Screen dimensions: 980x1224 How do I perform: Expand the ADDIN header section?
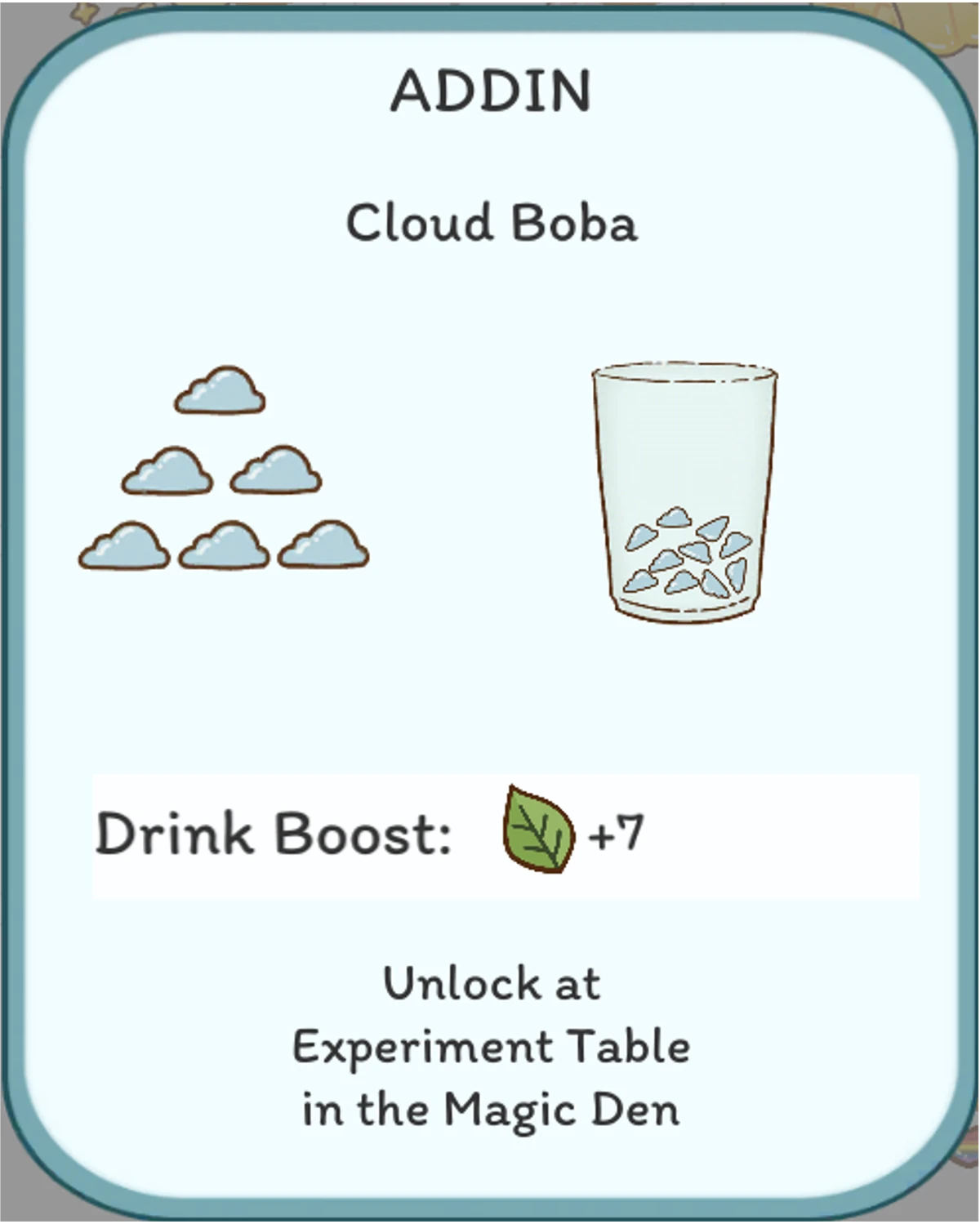coord(490,91)
